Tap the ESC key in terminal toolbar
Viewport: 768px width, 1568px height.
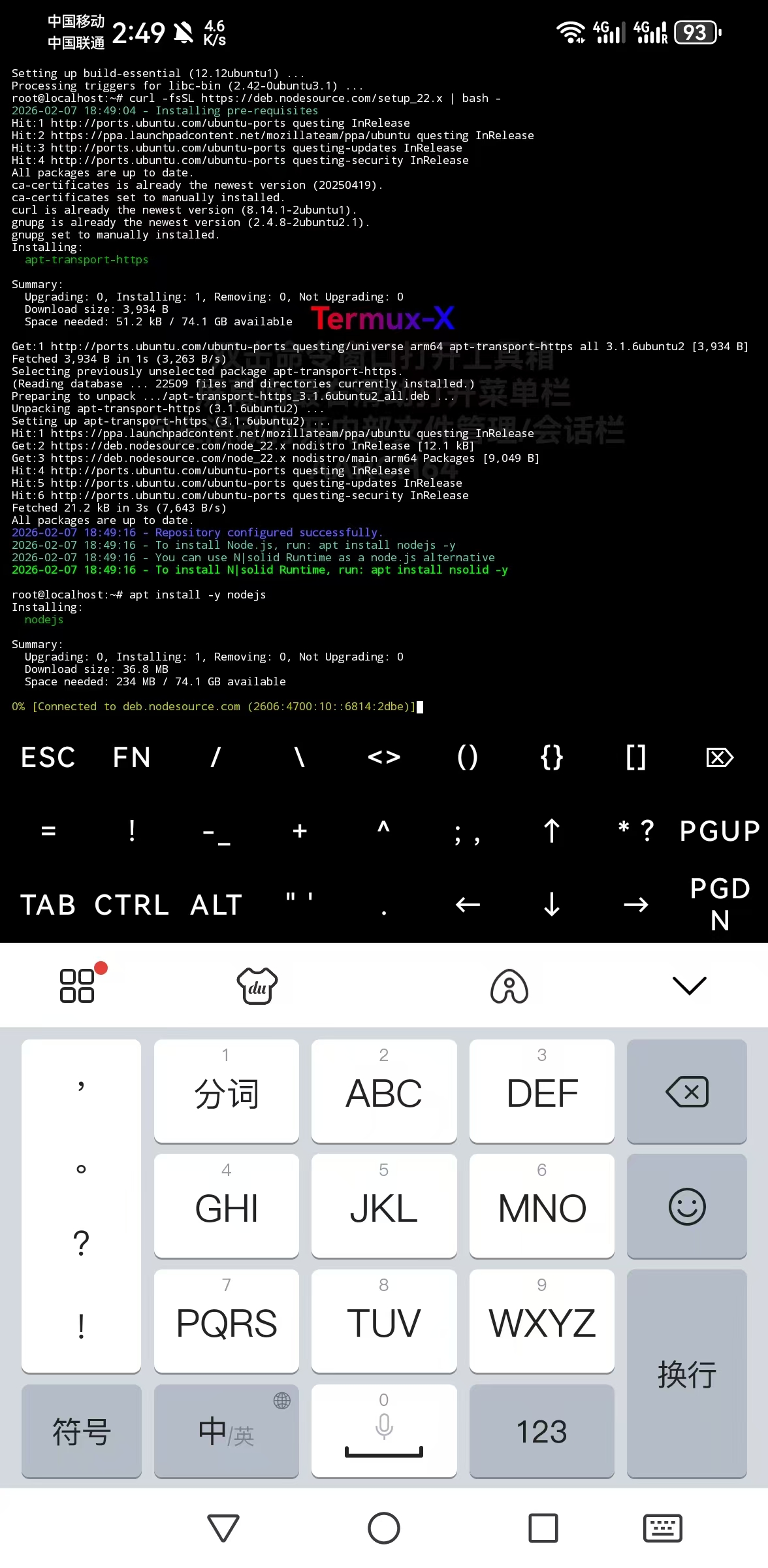[48, 758]
